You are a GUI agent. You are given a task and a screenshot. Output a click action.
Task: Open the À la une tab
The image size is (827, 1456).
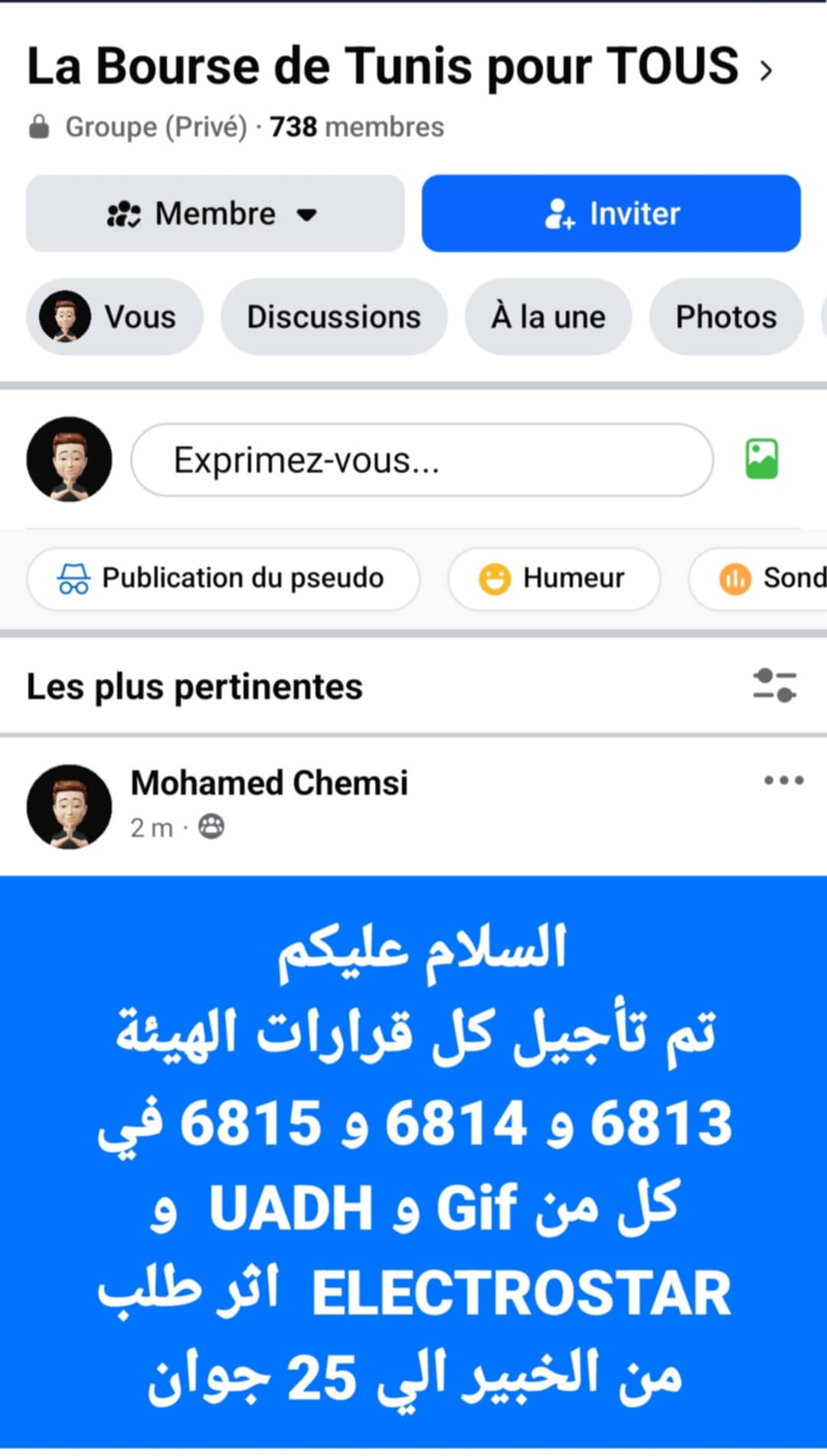tap(548, 317)
